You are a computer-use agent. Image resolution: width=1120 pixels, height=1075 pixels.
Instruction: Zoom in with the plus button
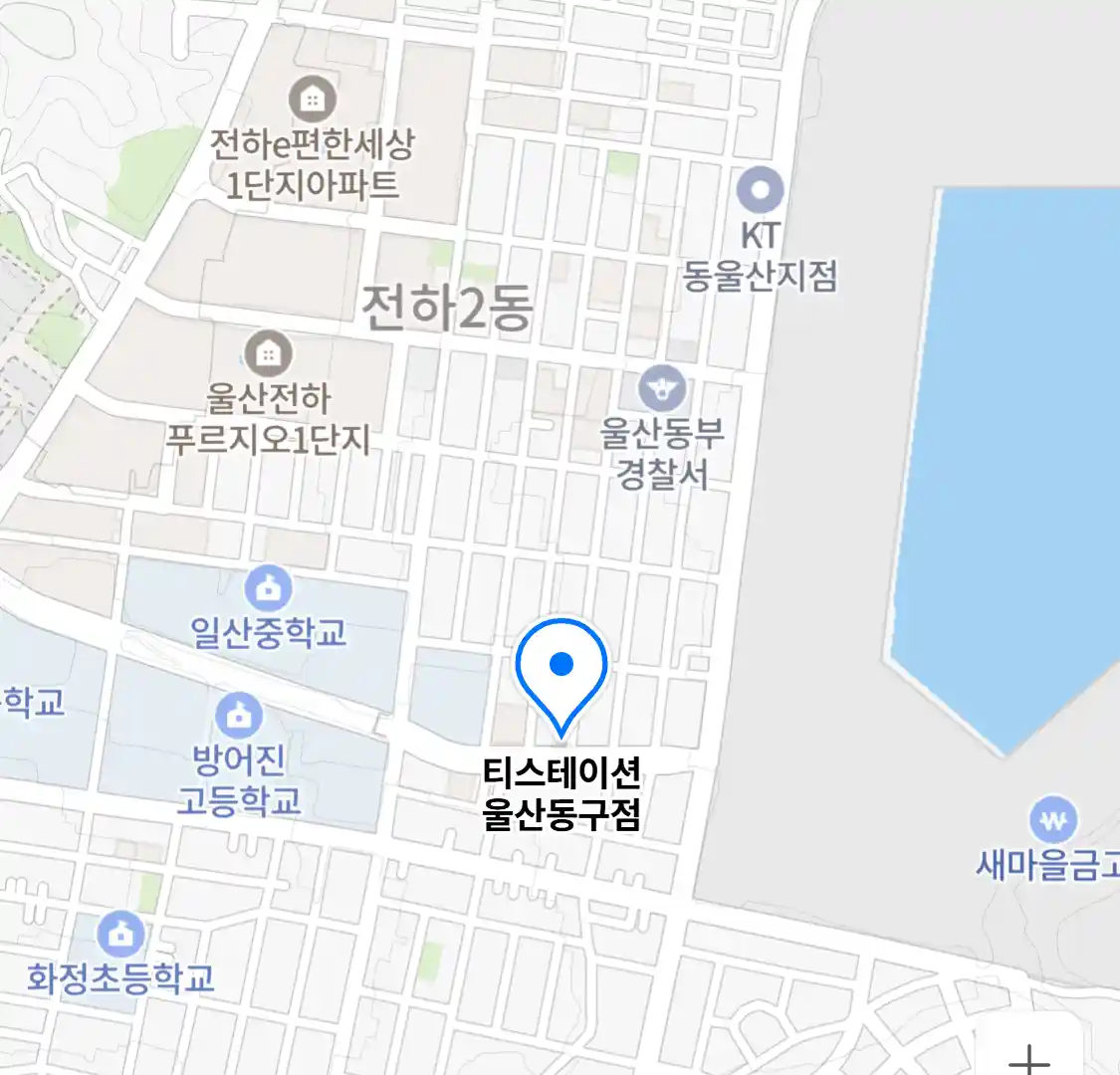[1028, 1057]
